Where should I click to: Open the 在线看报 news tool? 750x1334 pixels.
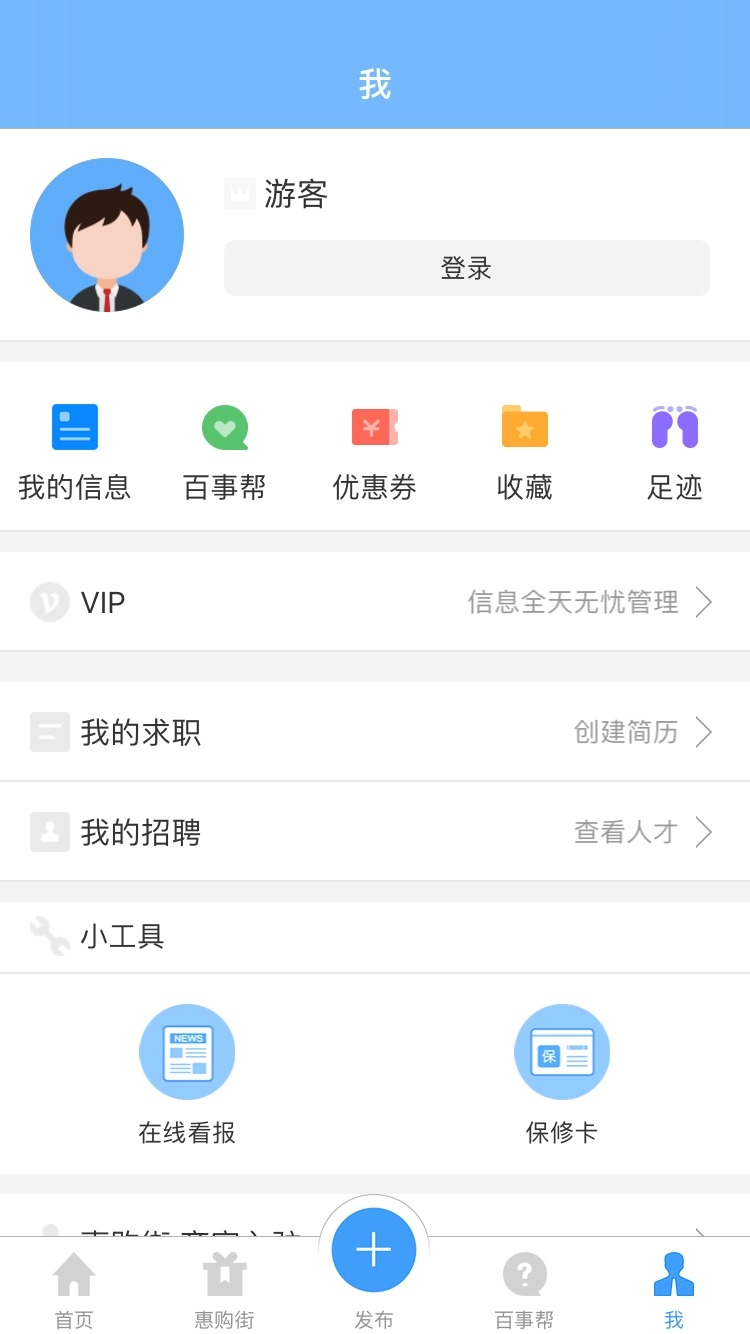click(x=187, y=1051)
